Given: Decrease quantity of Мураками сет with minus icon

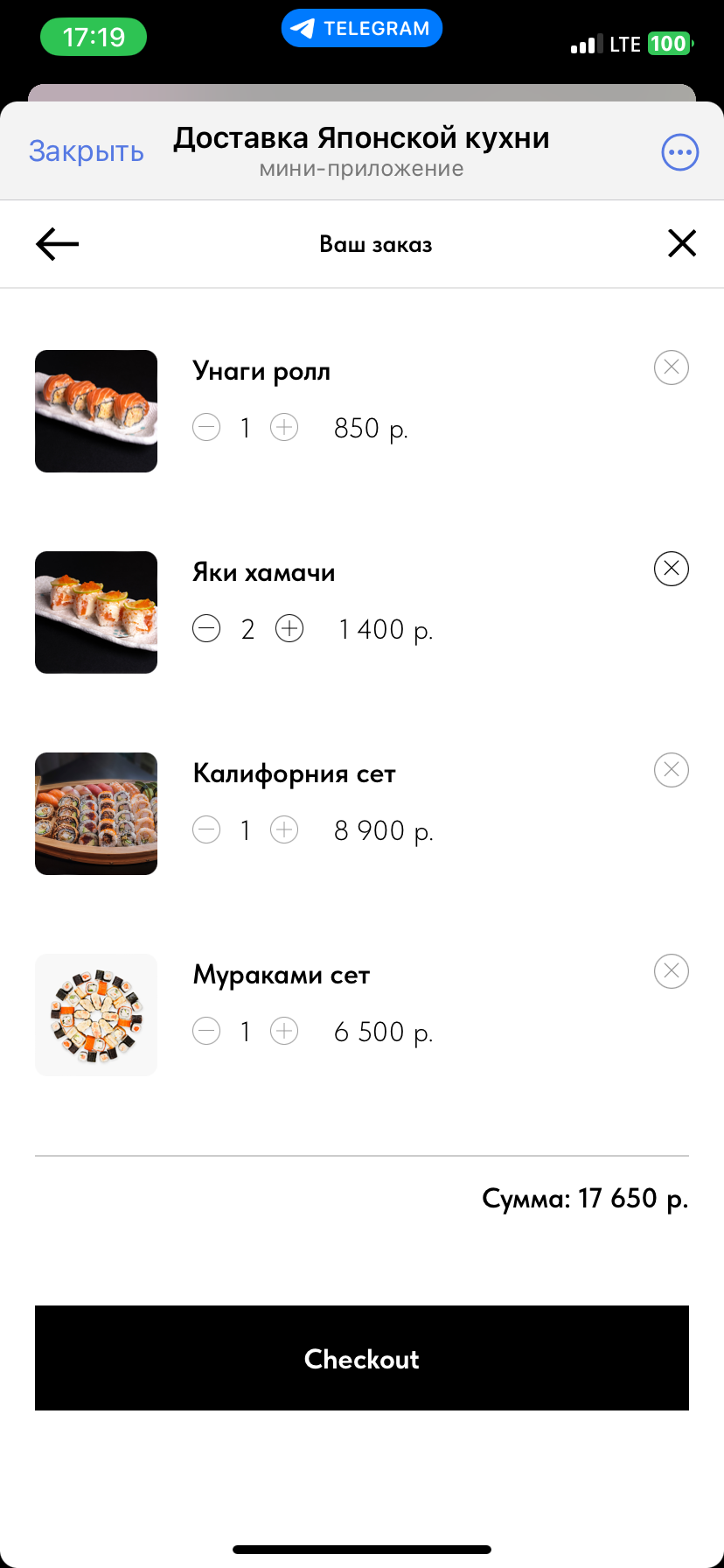Looking at the screenshot, I should click(x=206, y=1031).
